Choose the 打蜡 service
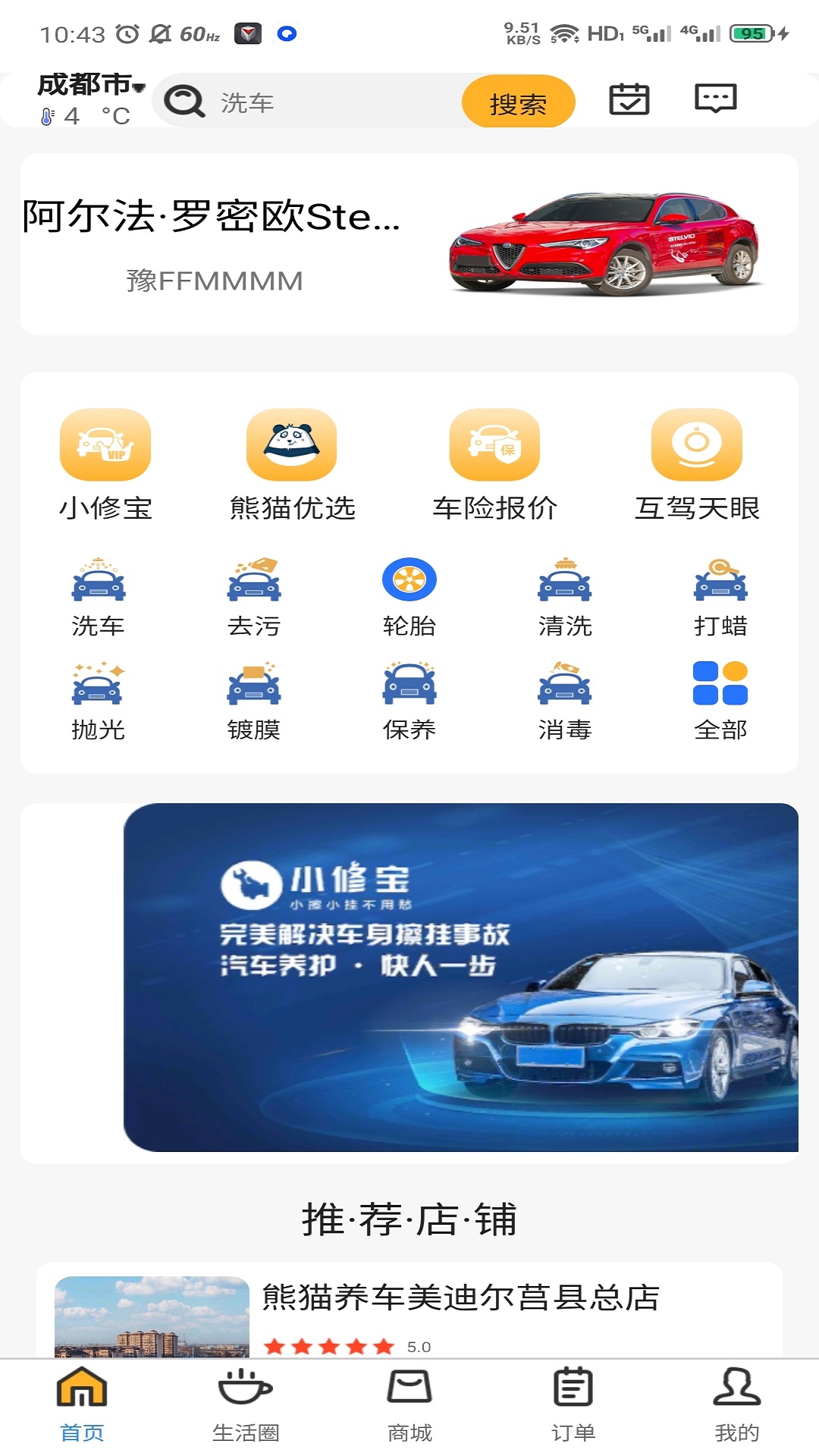This screenshot has width=819, height=1456. 720,596
